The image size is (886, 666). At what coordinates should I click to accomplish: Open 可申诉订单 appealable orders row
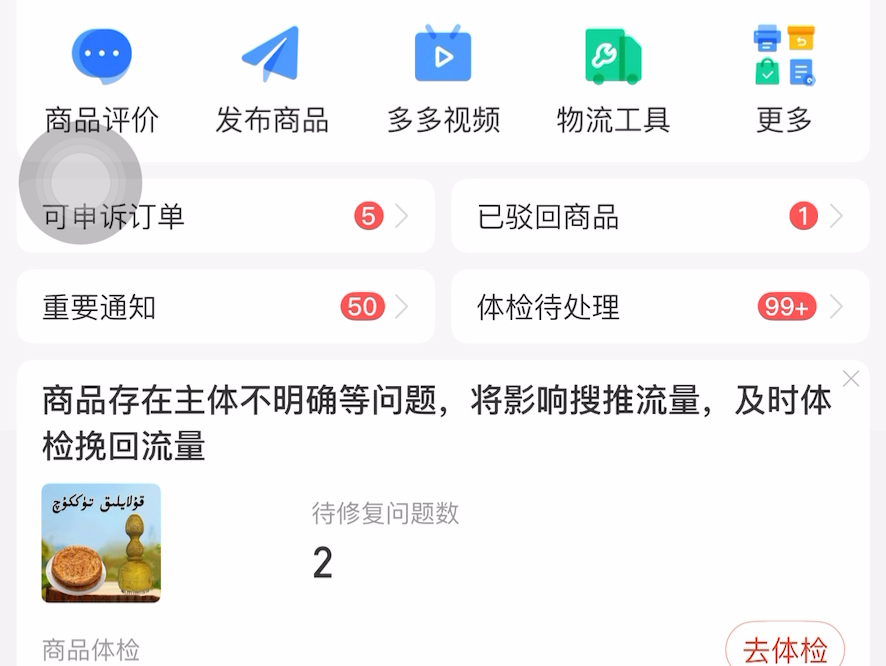(226, 216)
